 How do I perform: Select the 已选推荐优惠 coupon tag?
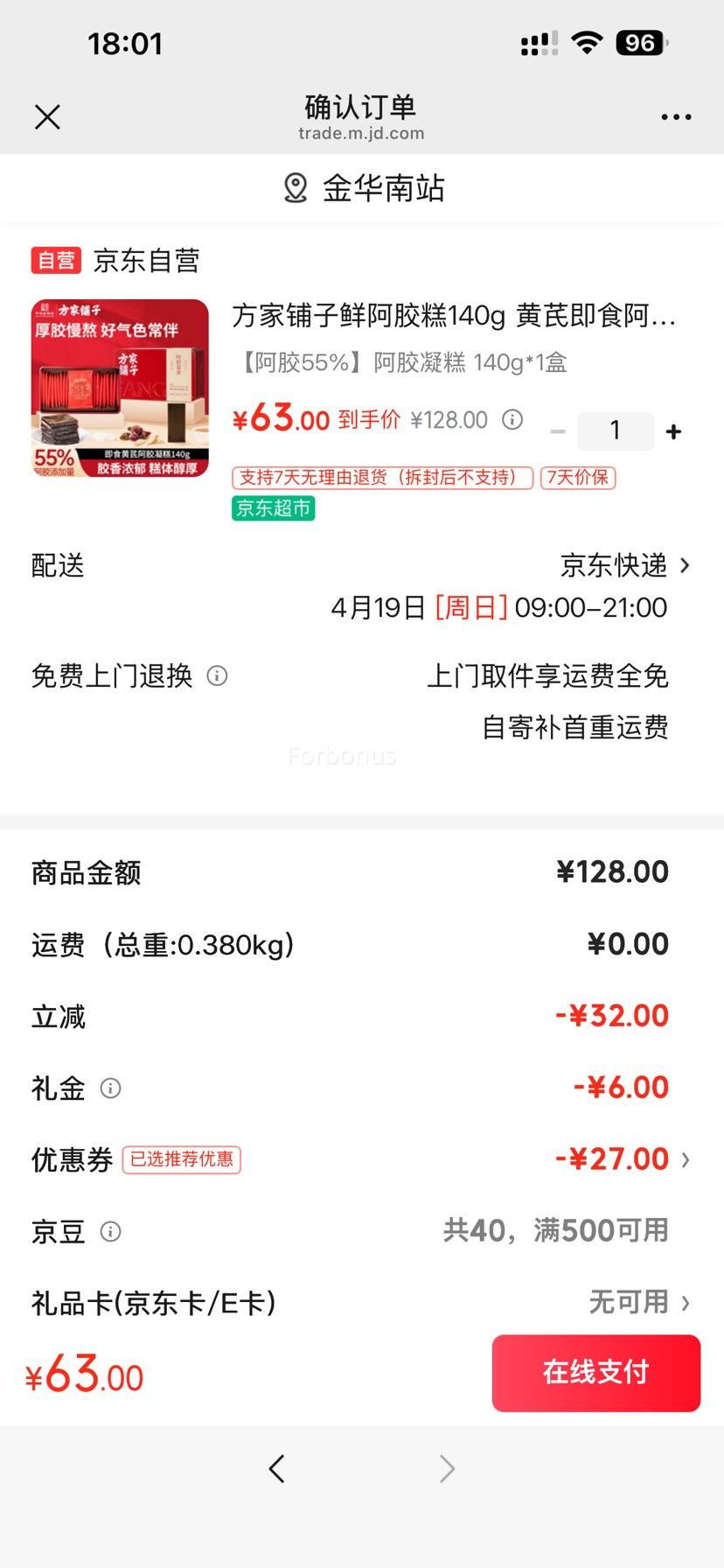(182, 1159)
